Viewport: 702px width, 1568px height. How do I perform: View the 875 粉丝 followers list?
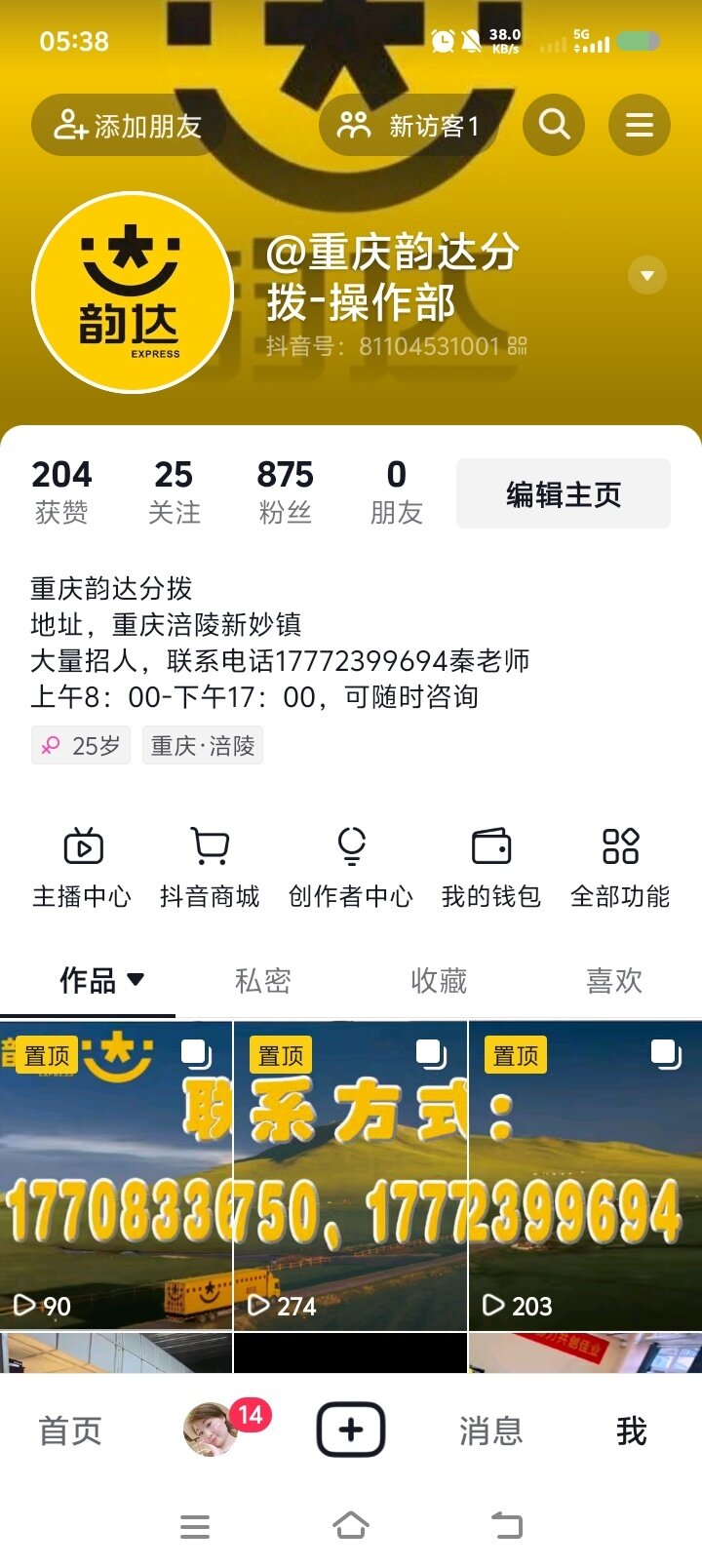285,492
